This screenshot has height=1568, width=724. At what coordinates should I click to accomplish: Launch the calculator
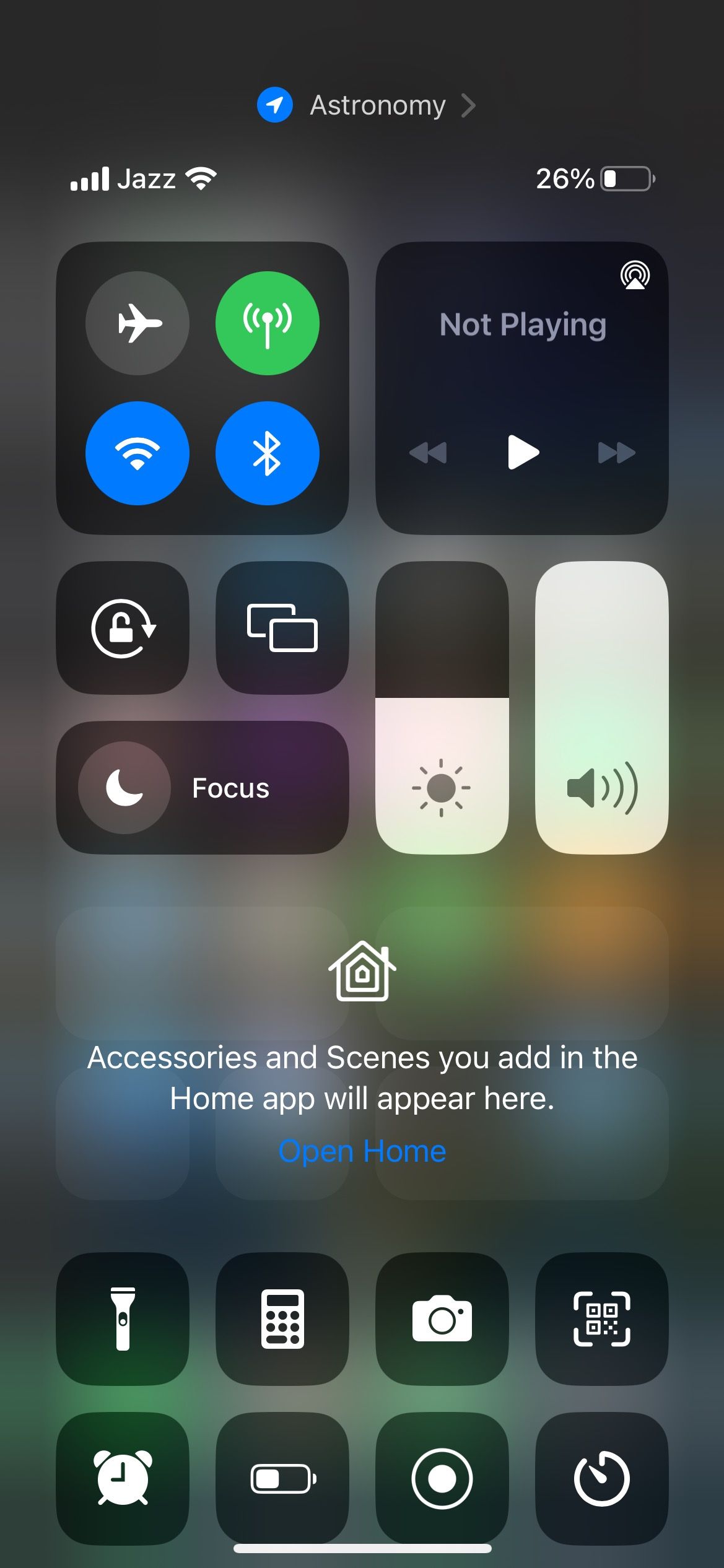282,1319
